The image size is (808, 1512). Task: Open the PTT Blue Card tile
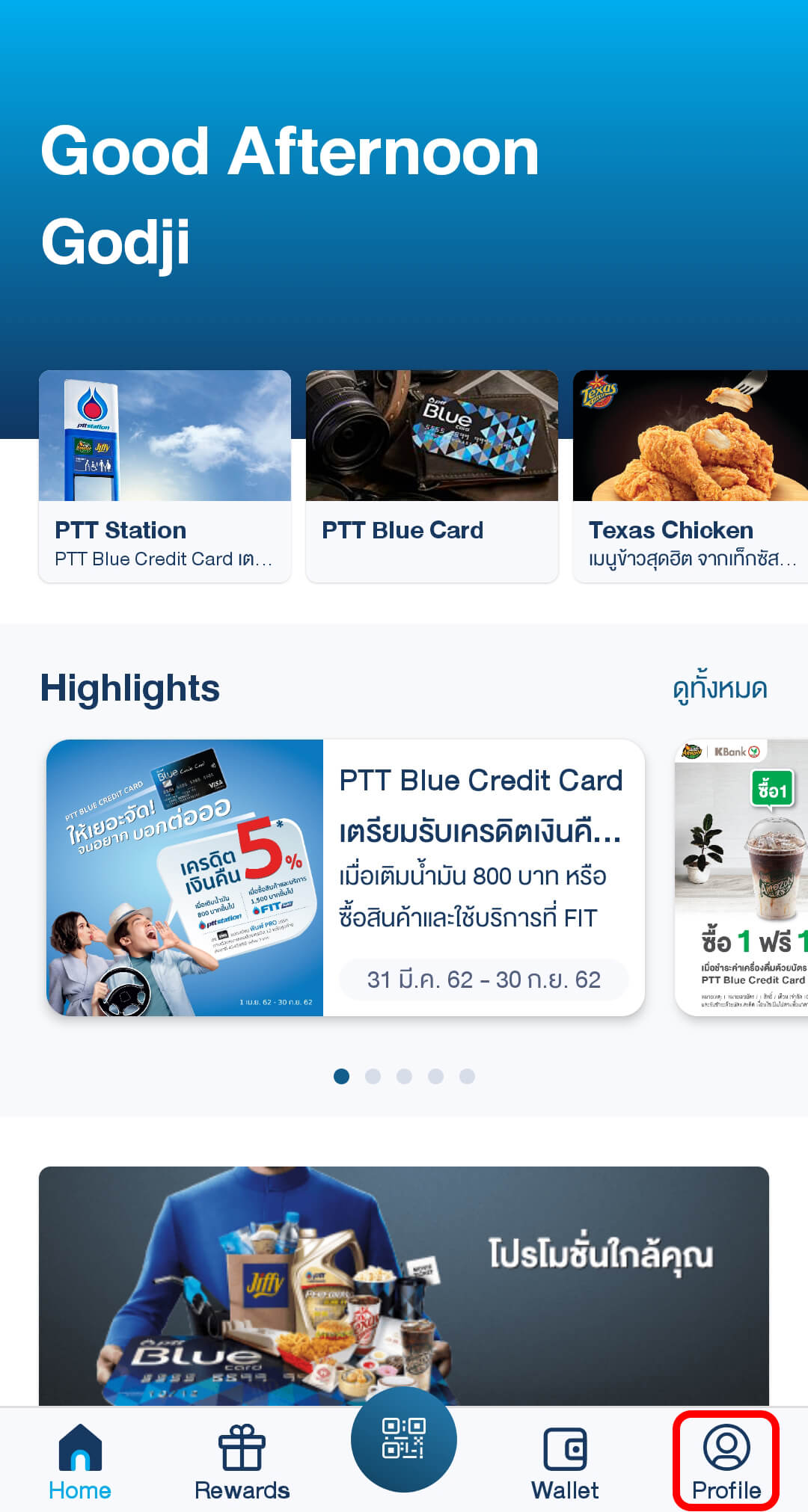[x=432, y=476]
